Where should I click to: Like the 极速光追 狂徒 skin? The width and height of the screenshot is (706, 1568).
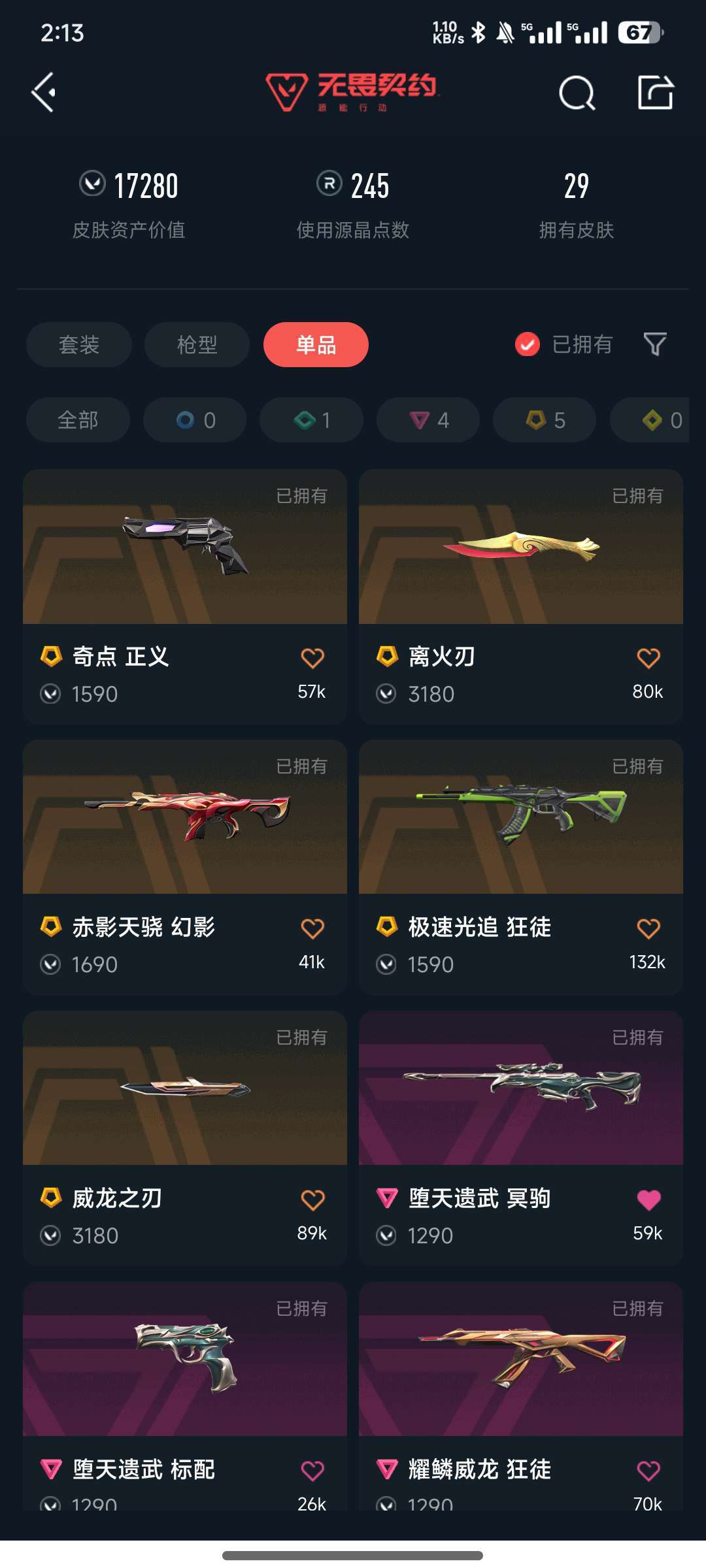point(648,928)
